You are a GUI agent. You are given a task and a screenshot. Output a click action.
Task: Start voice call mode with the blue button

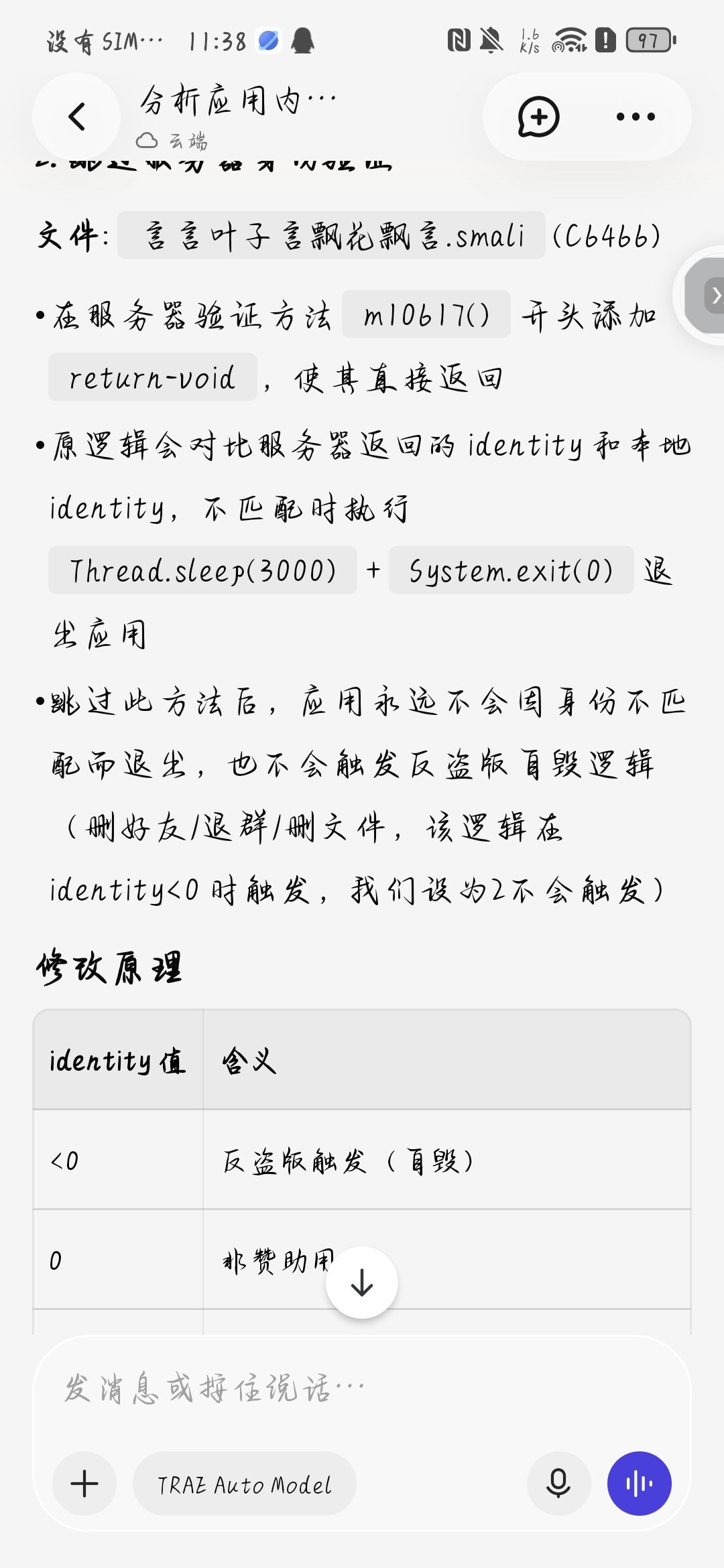(639, 1484)
